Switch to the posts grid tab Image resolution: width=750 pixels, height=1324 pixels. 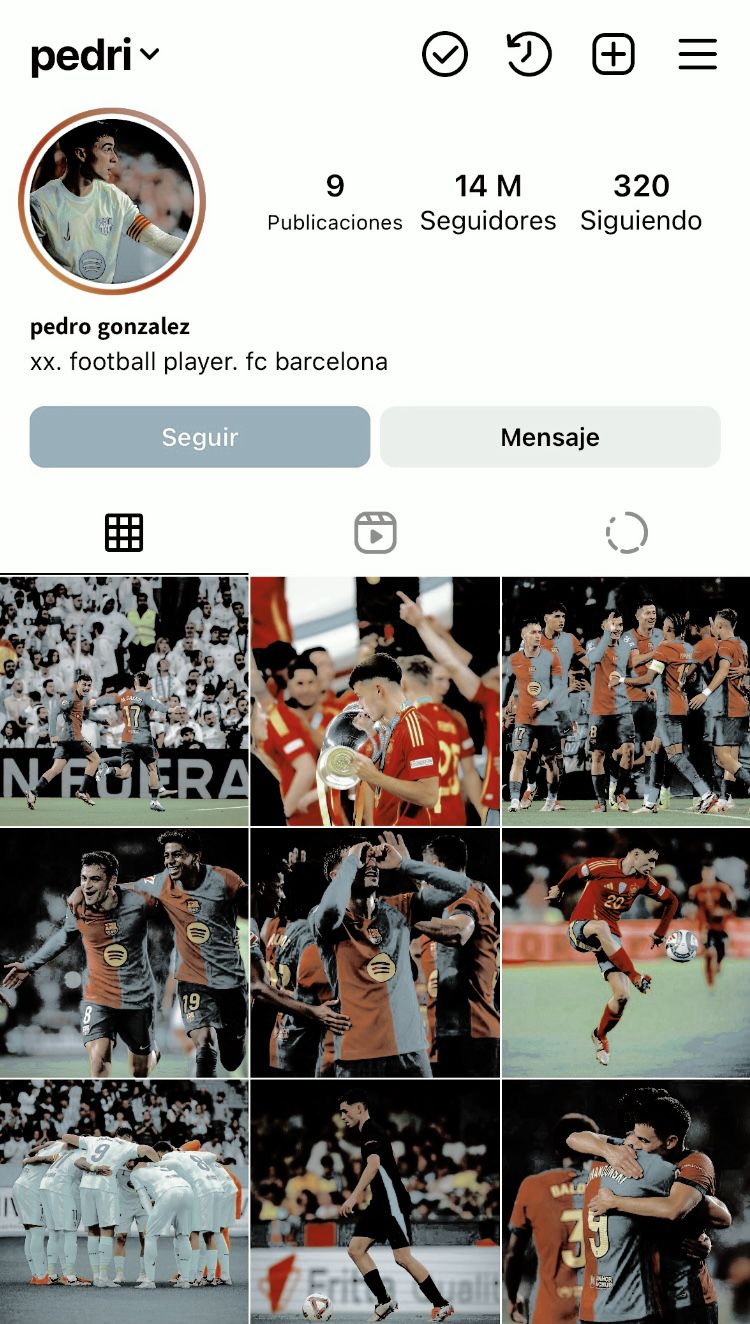point(124,533)
